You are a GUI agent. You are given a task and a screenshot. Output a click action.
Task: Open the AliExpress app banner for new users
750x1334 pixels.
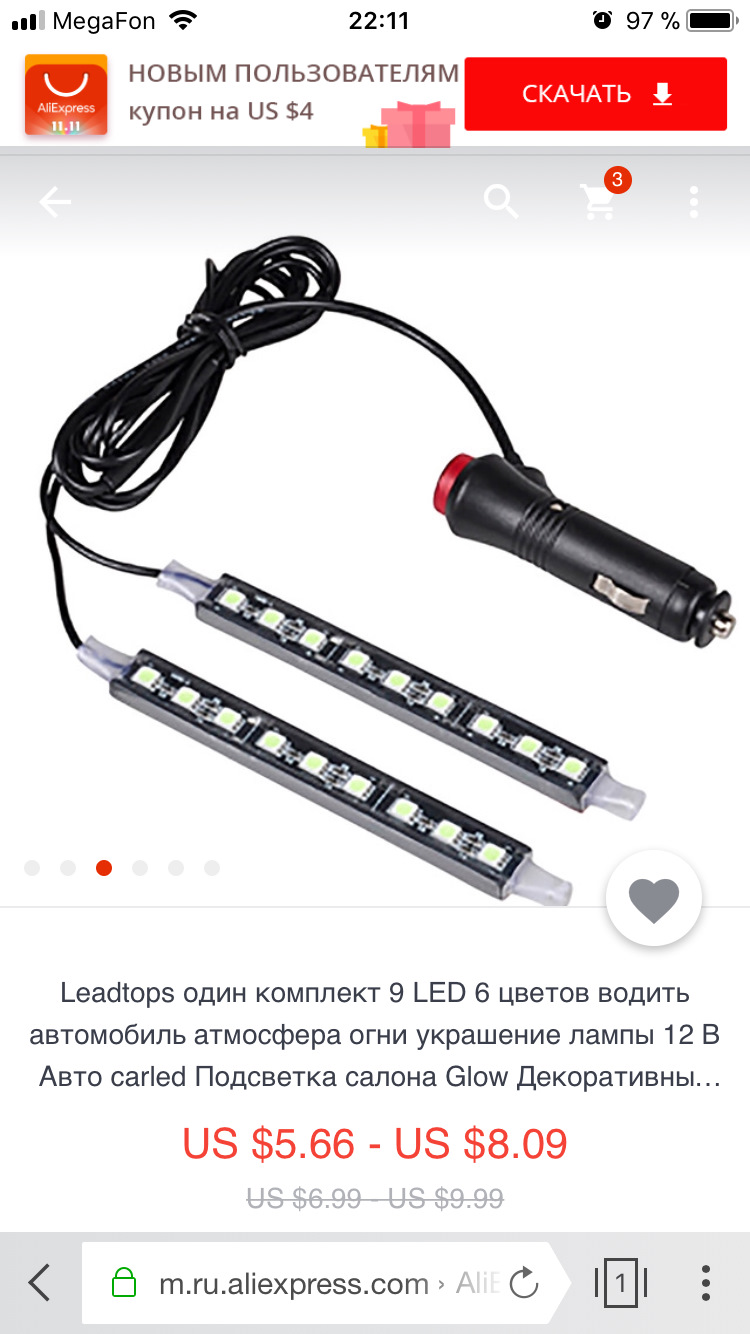click(240, 93)
